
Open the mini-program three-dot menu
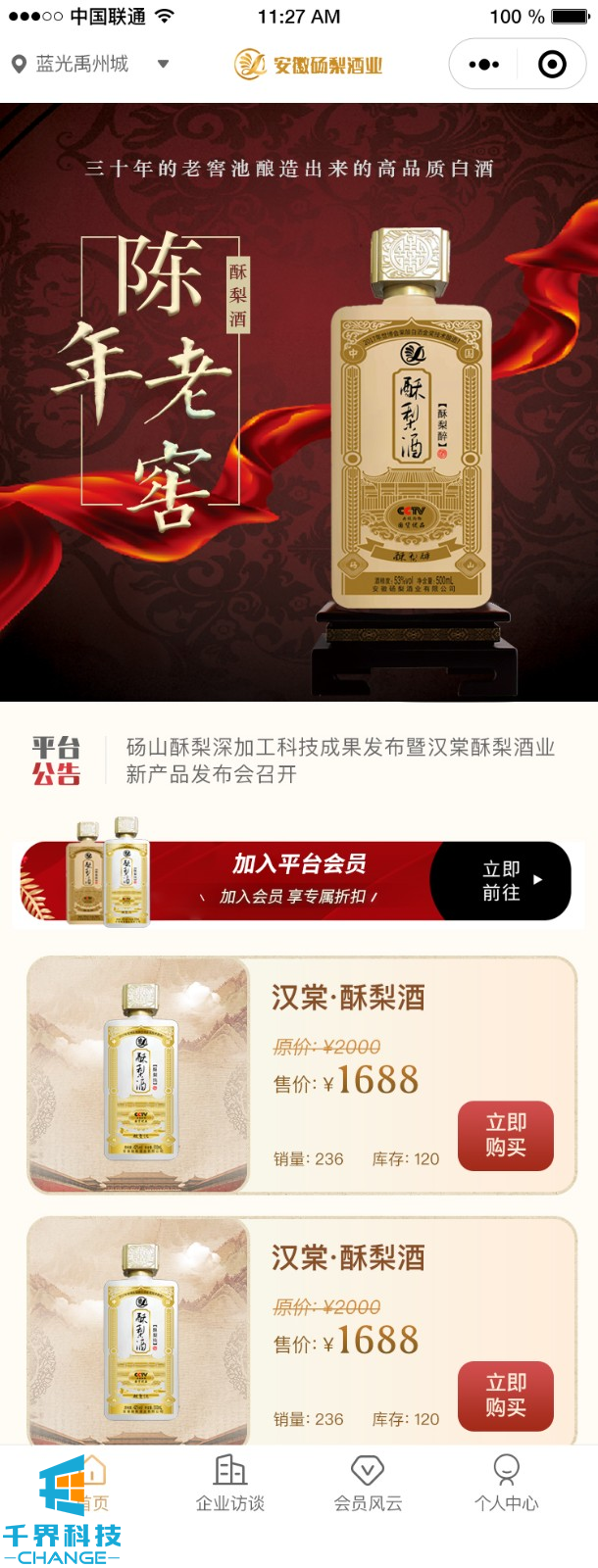click(x=484, y=65)
